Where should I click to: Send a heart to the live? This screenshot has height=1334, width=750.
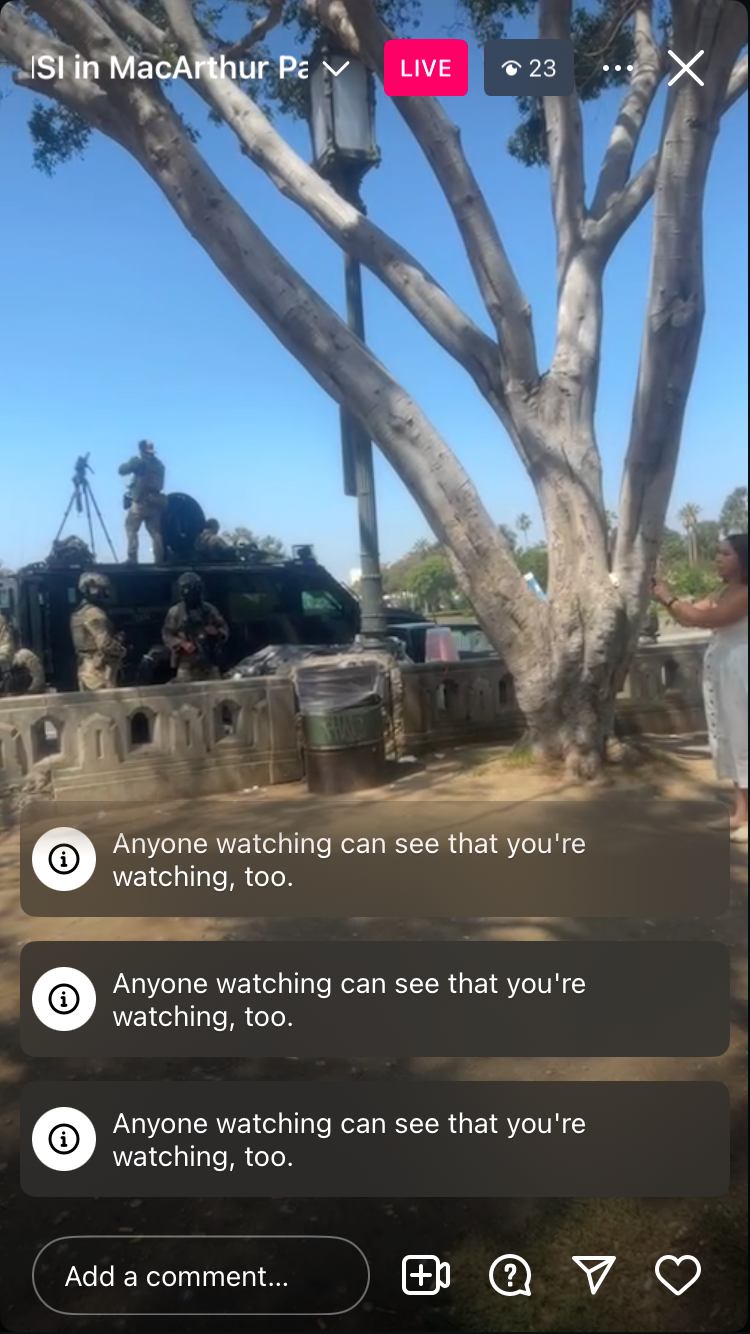coord(677,1275)
